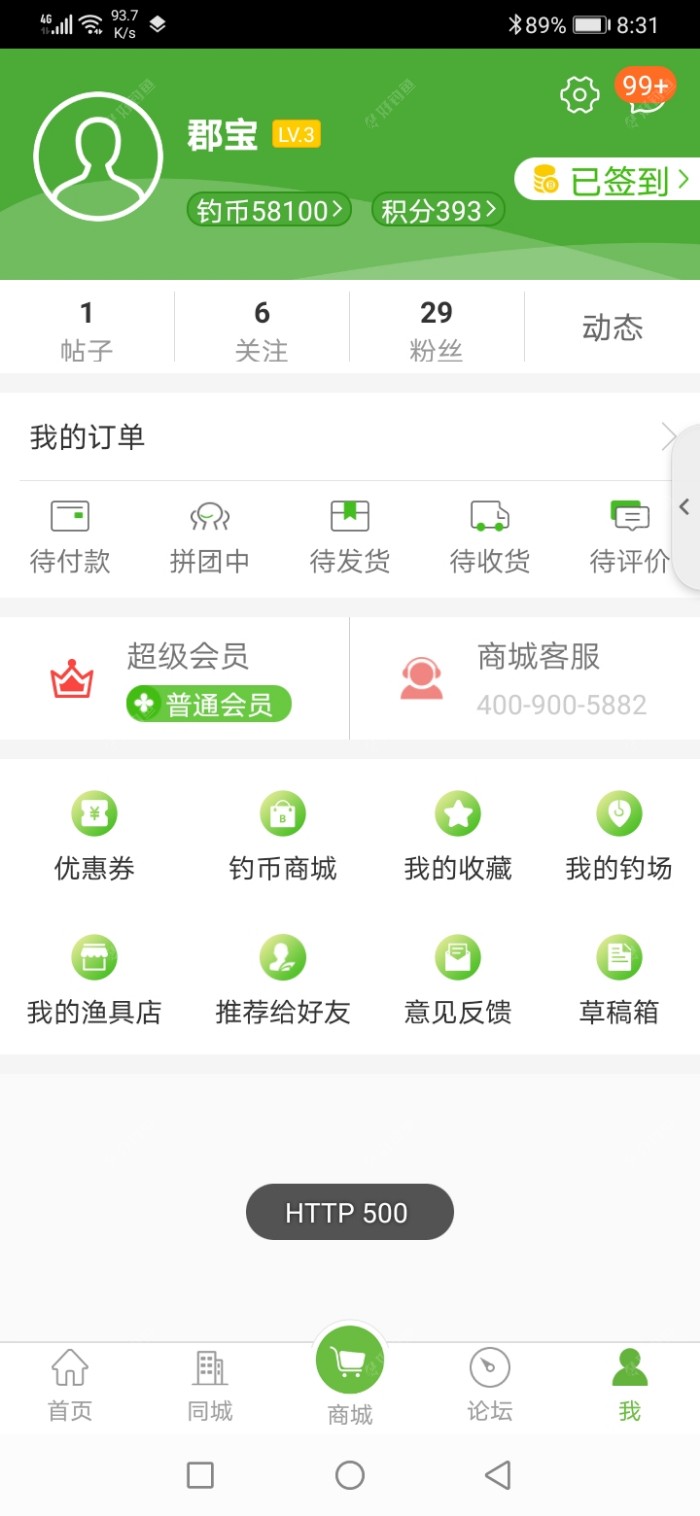Open the settings gear icon
Viewport: 700px width, 1516px height.
(x=579, y=95)
